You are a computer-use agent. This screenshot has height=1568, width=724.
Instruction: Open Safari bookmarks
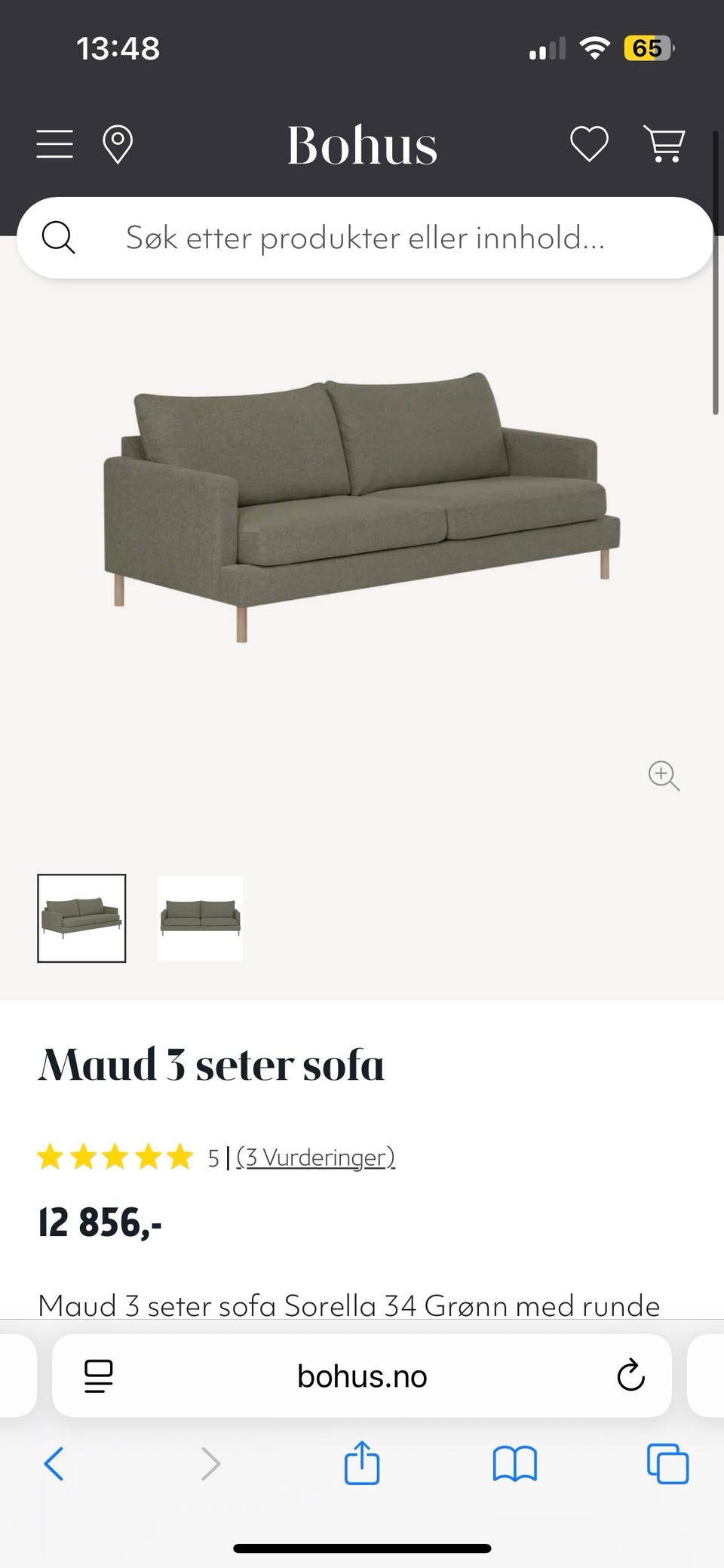pyautogui.click(x=514, y=1464)
